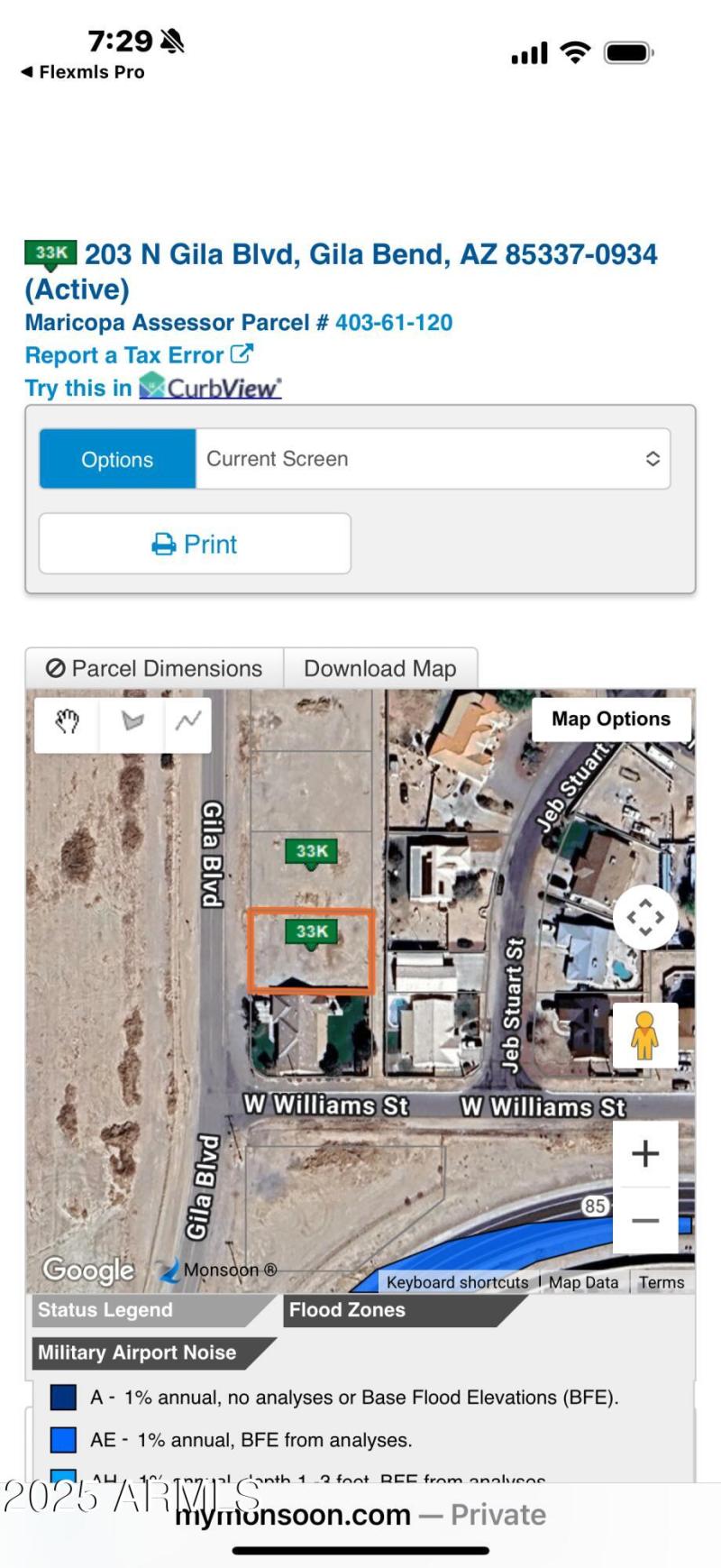Screen dimensions: 721x1568
Task: Select the polygon drawing tool
Action: pos(132,721)
